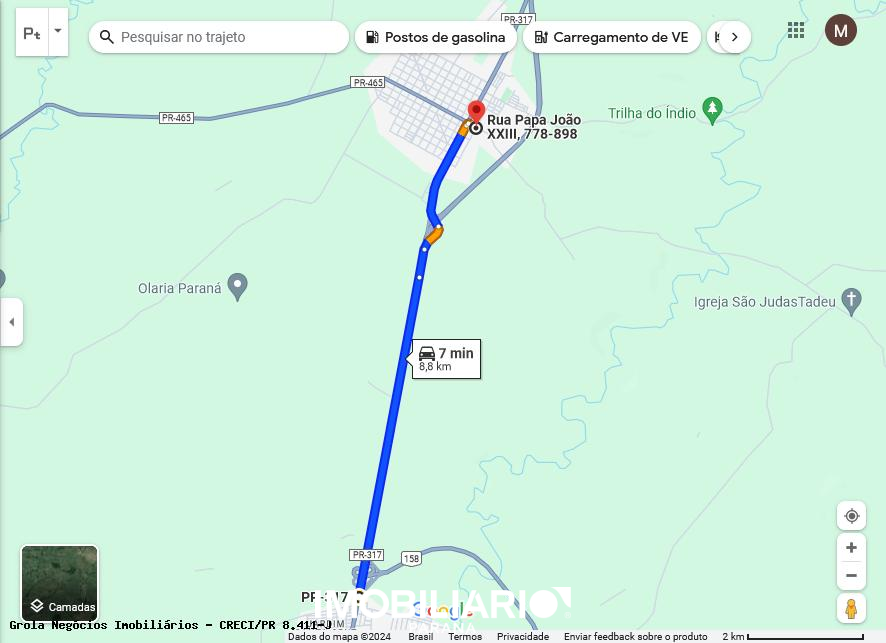Image resolution: width=886 pixels, height=643 pixels.
Task: Show more category chips with the arrow
Action: pos(734,37)
